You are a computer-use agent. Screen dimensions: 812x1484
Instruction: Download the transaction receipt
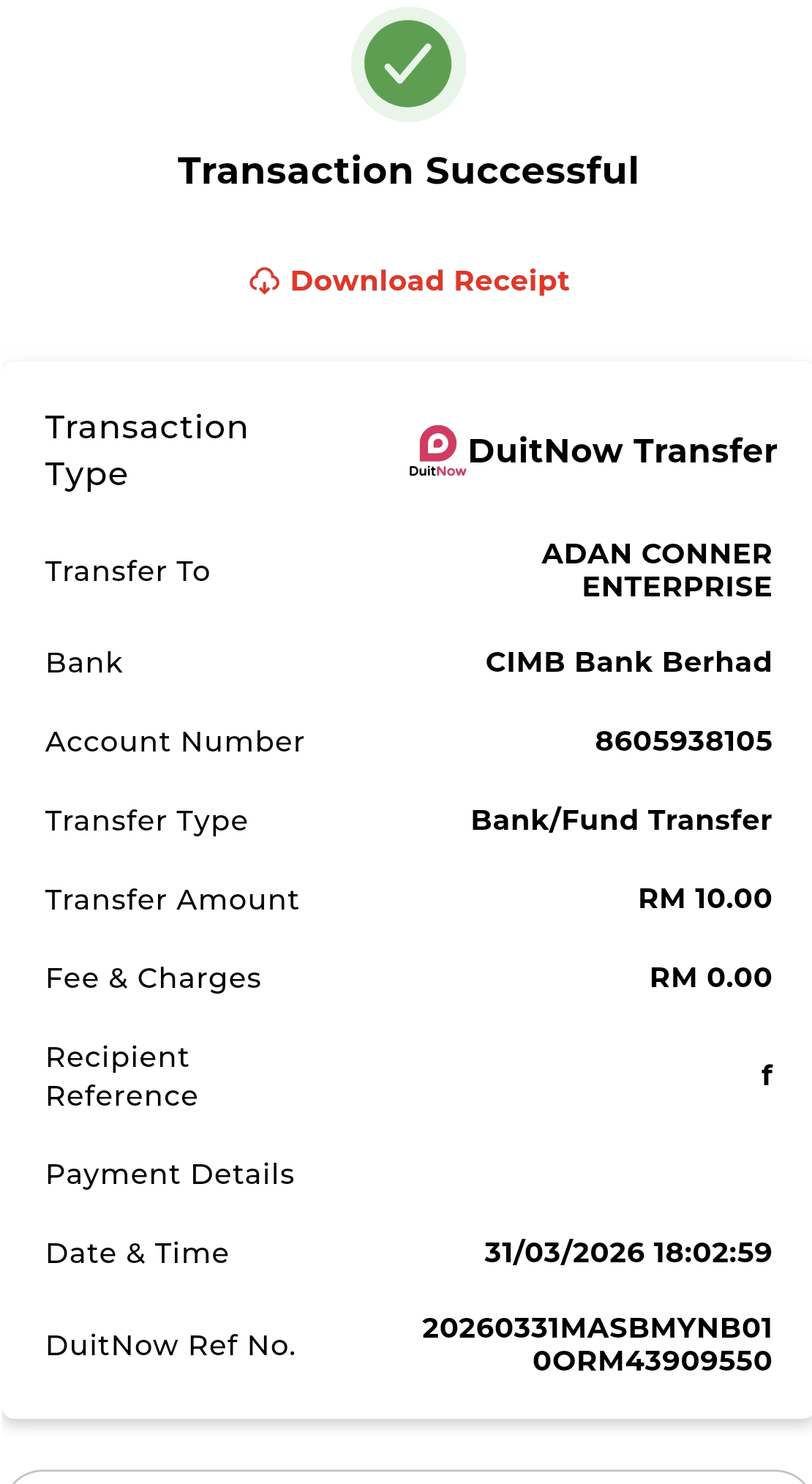click(410, 281)
